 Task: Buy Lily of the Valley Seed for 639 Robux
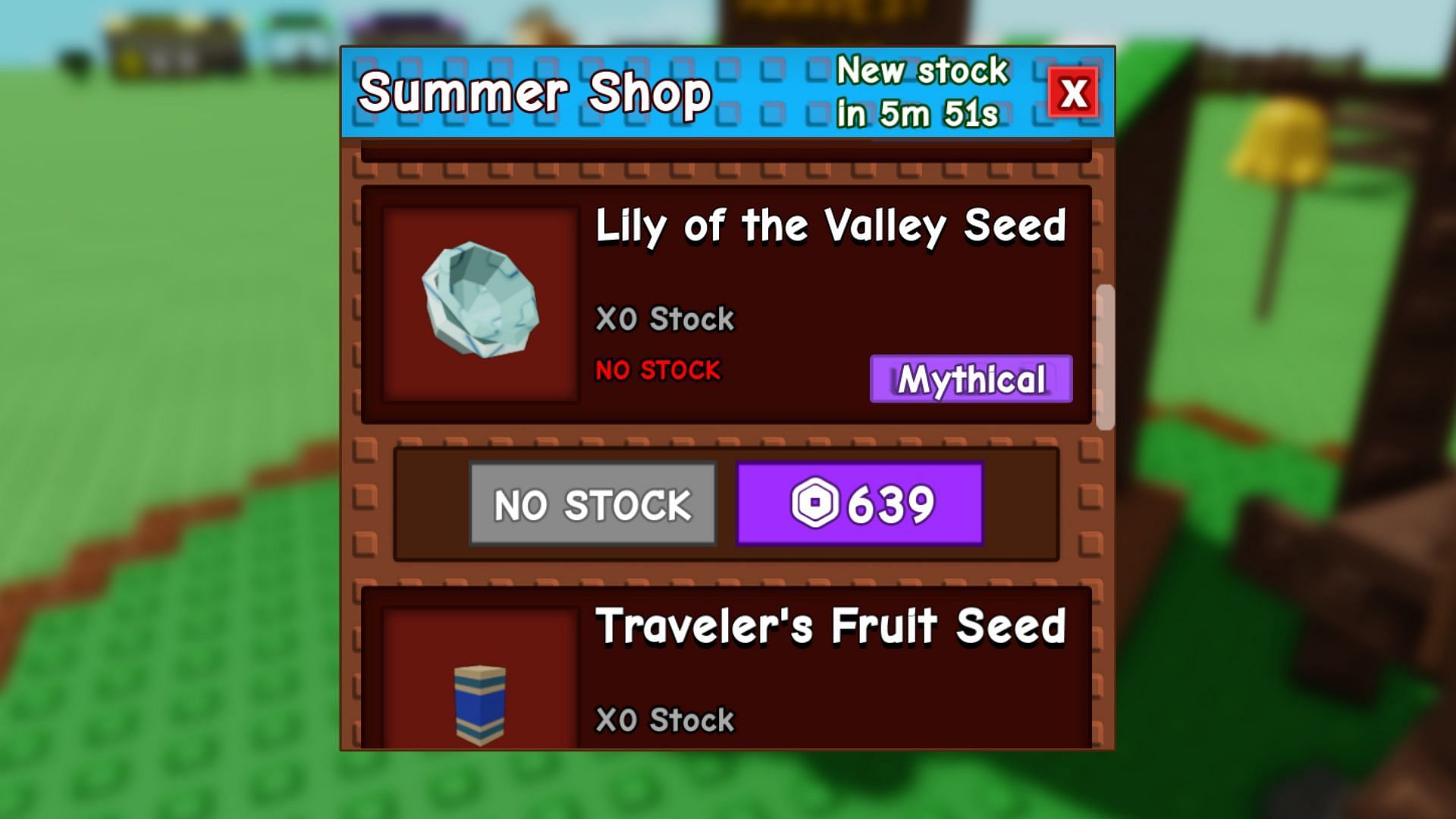860,504
